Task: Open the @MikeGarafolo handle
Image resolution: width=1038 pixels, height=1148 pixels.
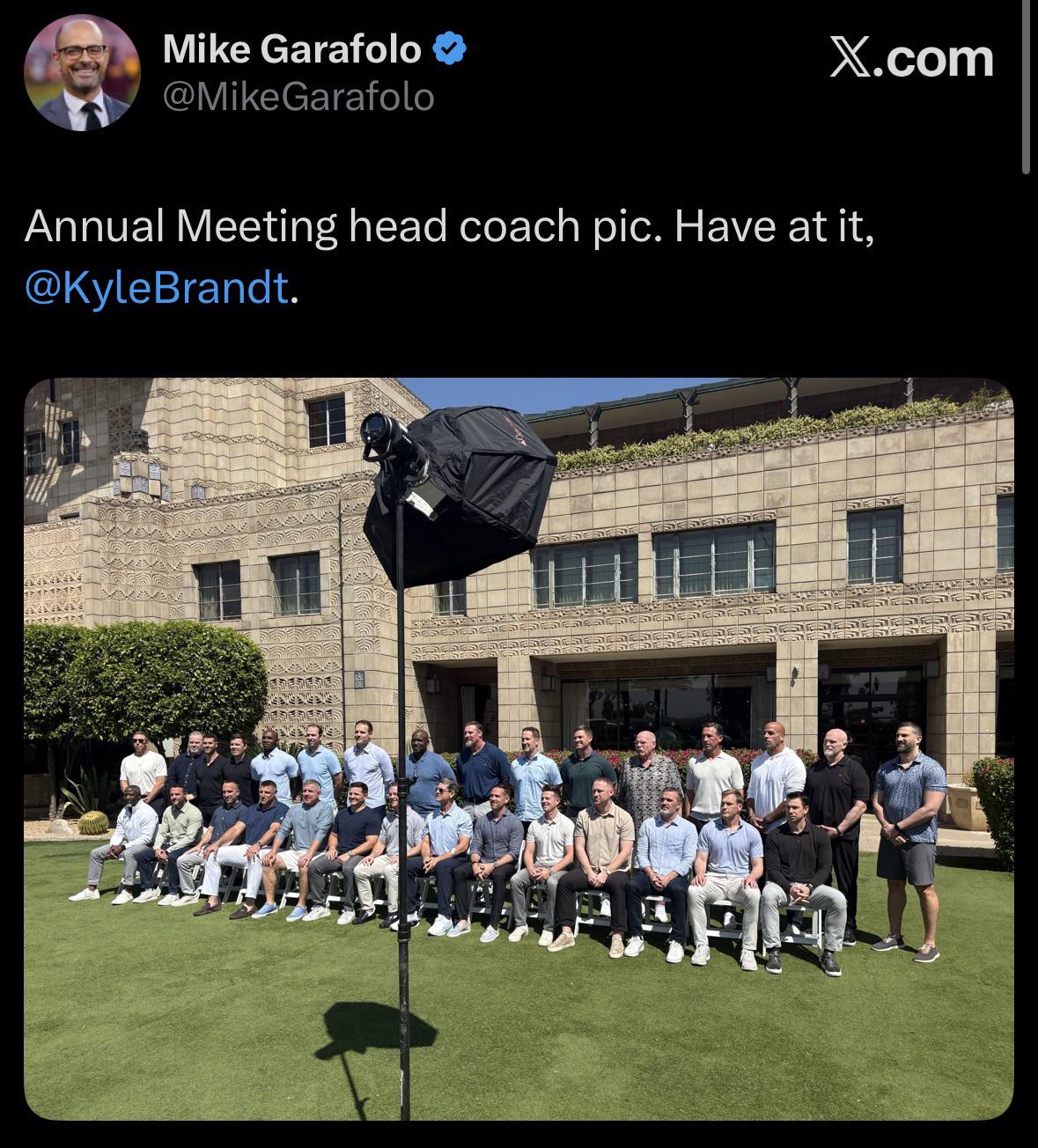Action: [x=298, y=97]
